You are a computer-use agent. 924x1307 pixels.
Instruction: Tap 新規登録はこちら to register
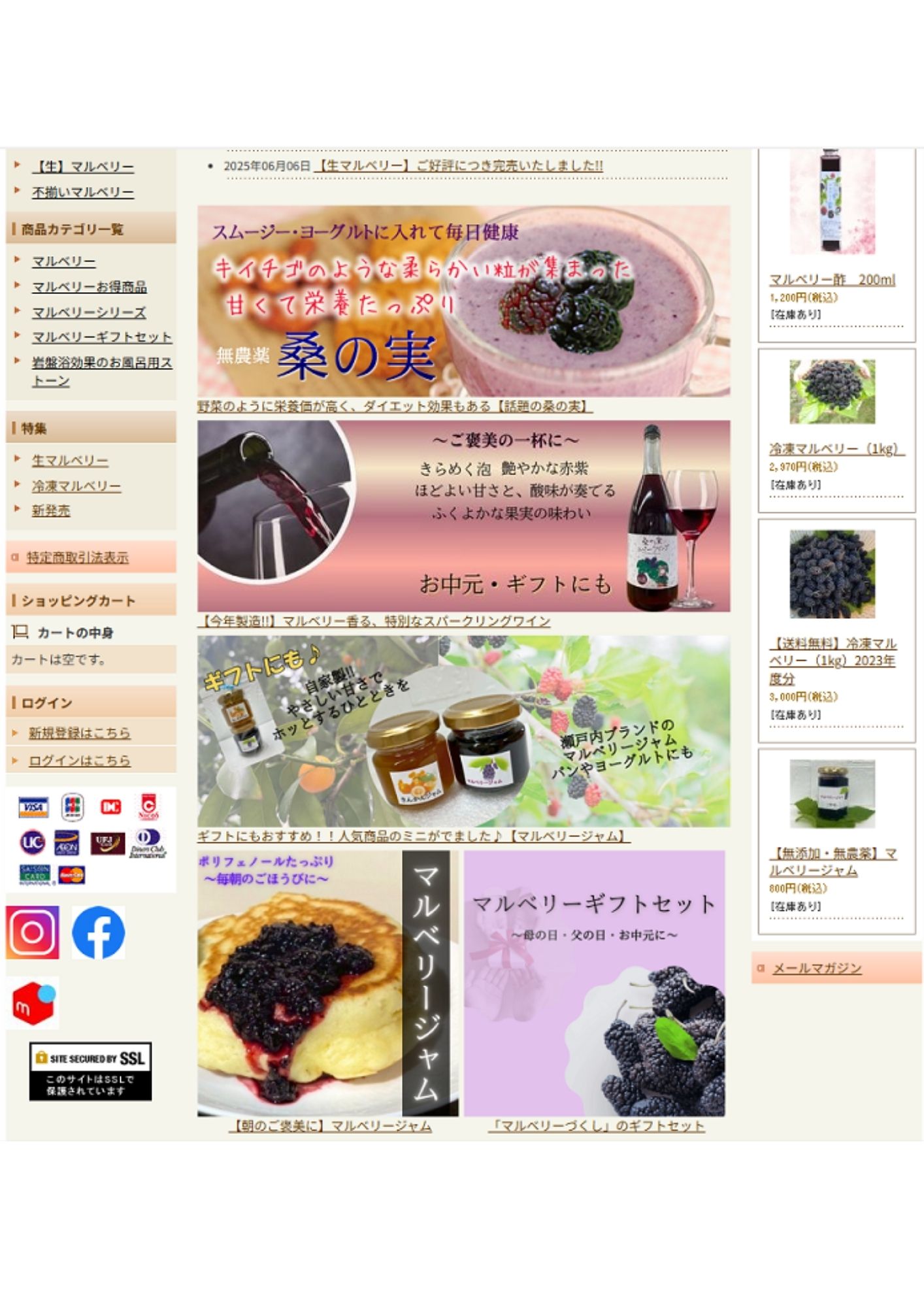click(79, 733)
